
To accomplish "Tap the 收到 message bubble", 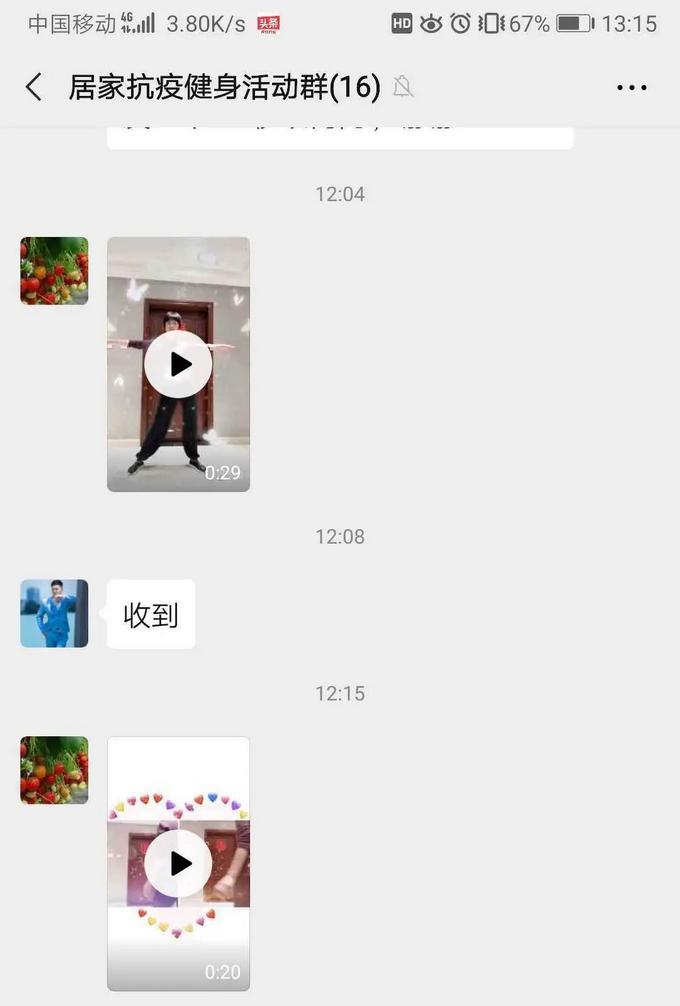I will (151, 615).
